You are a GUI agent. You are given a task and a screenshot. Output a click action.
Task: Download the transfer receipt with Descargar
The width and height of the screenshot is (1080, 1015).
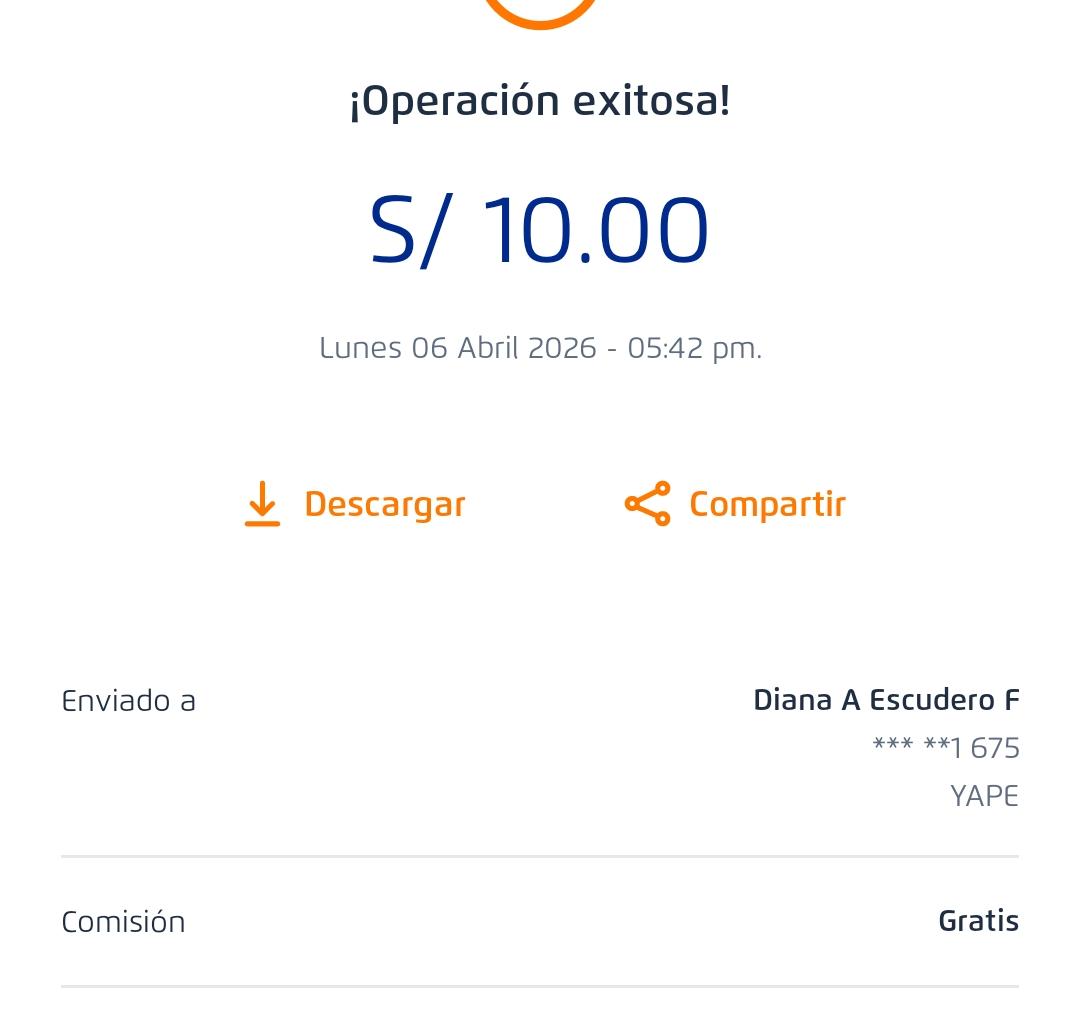click(x=356, y=504)
